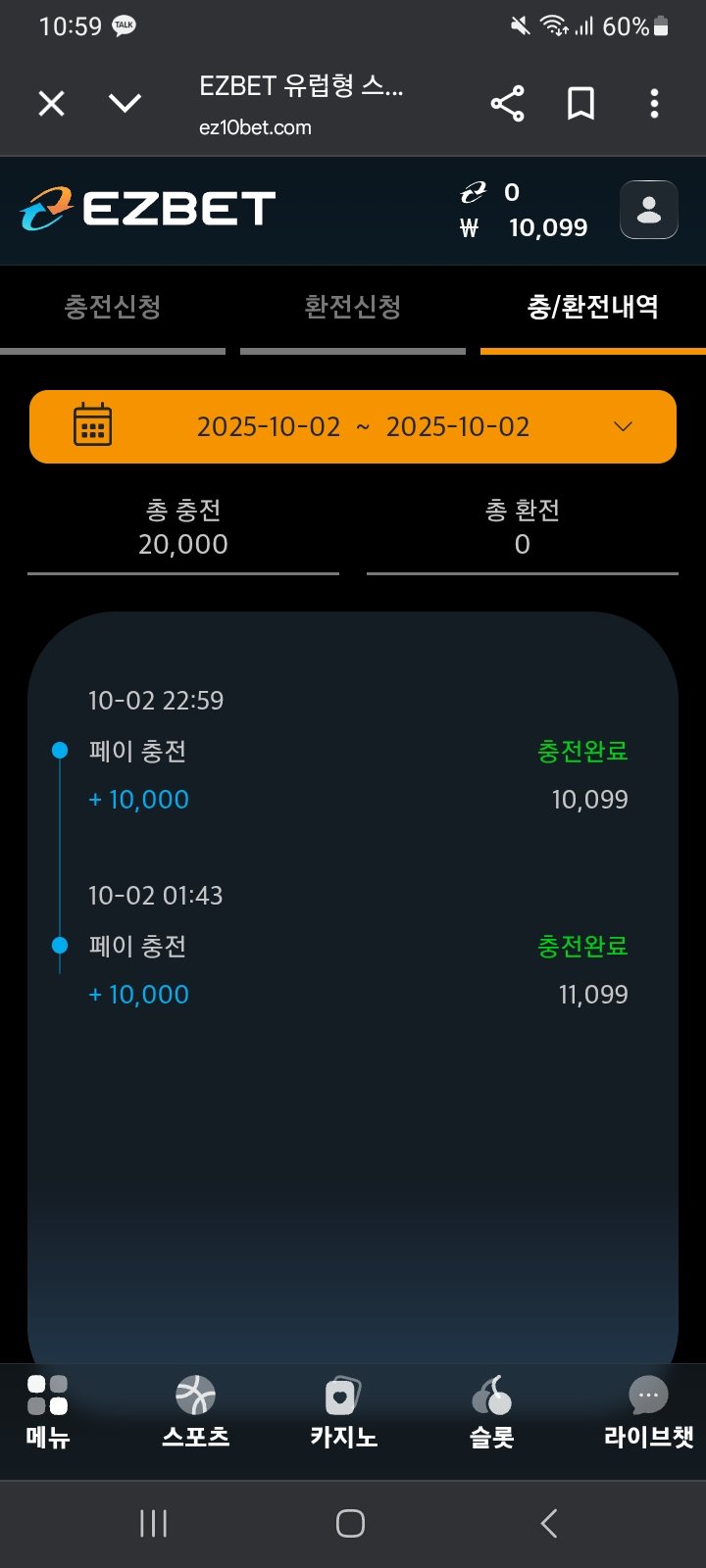Select the 충/환전내역 tab
The image size is (706, 1568).
[x=592, y=308]
